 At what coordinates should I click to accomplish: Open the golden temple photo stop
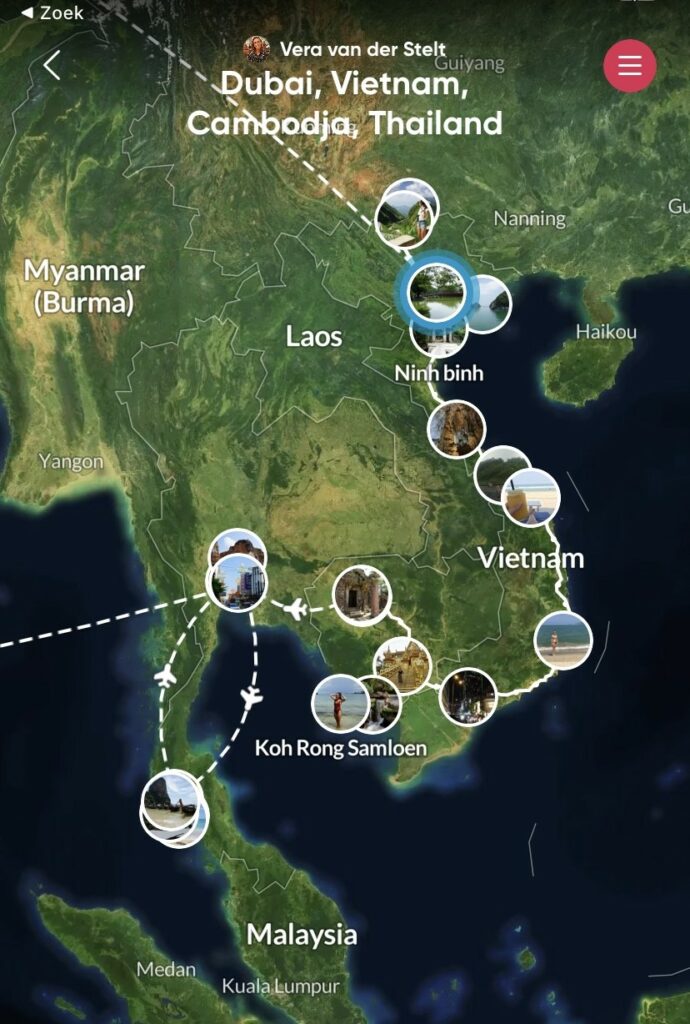coord(402,665)
